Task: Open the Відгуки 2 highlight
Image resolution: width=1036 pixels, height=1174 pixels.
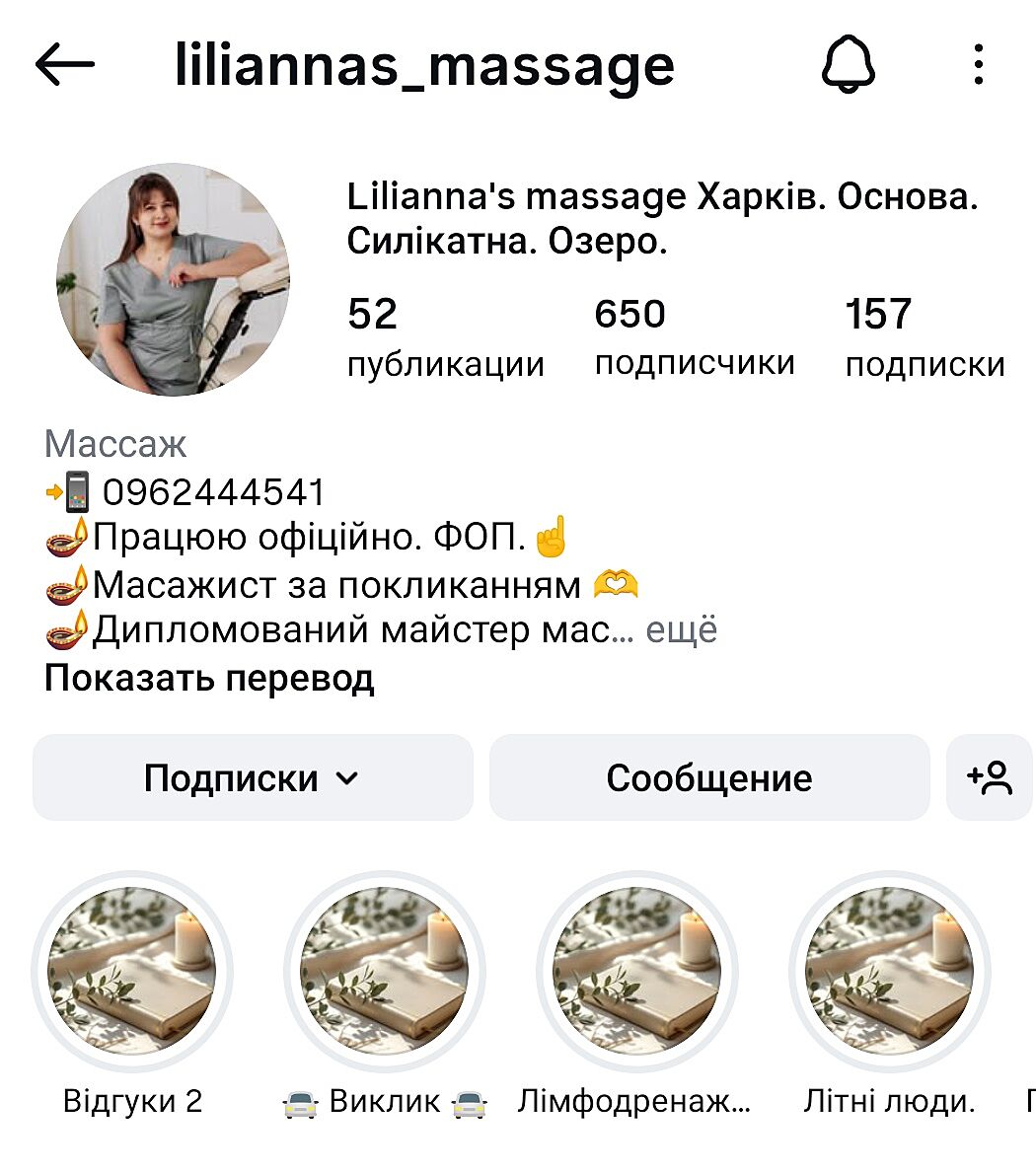Action: pyautogui.click(x=132, y=972)
